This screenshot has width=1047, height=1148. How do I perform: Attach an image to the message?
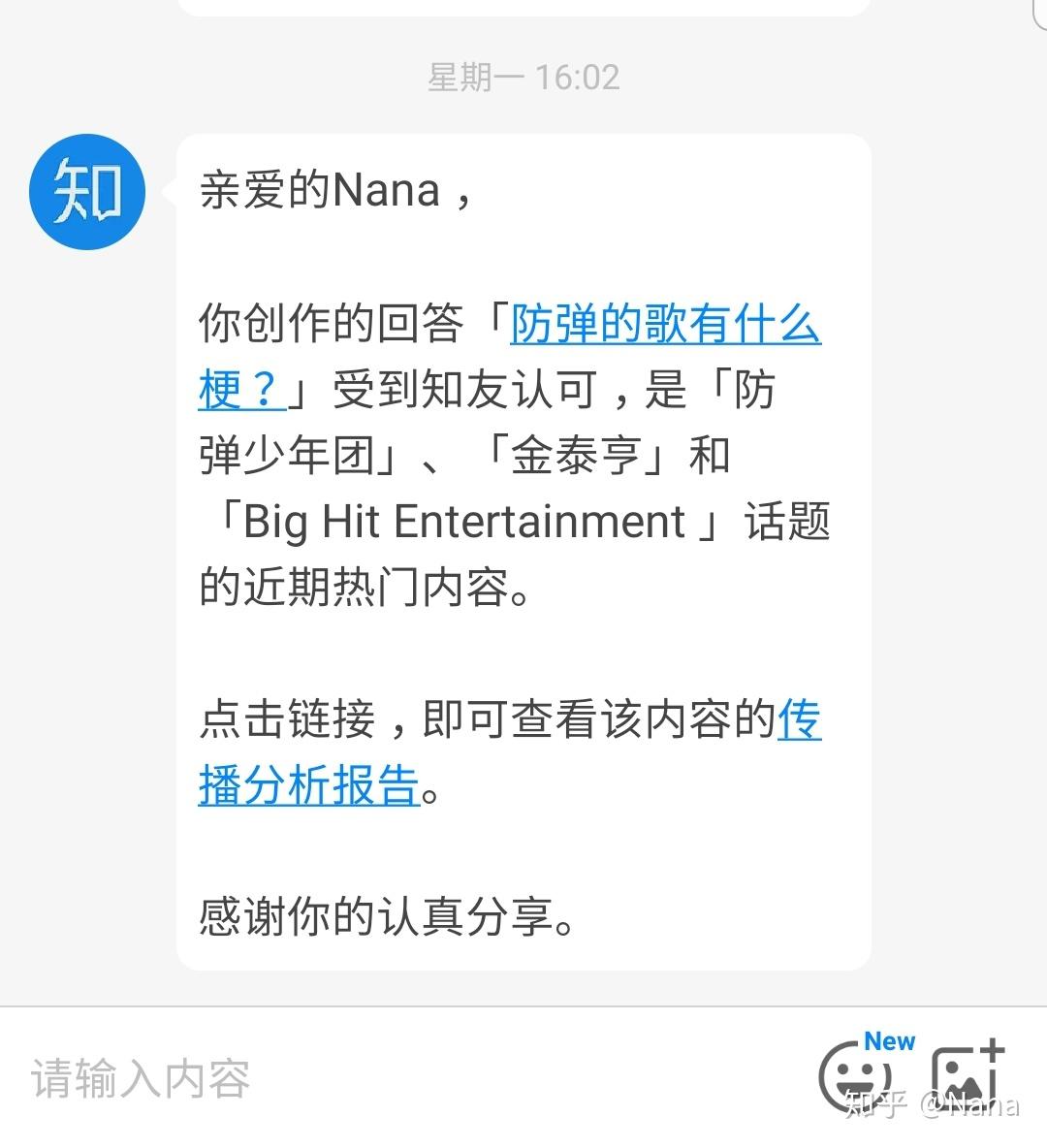[966, 1074]
